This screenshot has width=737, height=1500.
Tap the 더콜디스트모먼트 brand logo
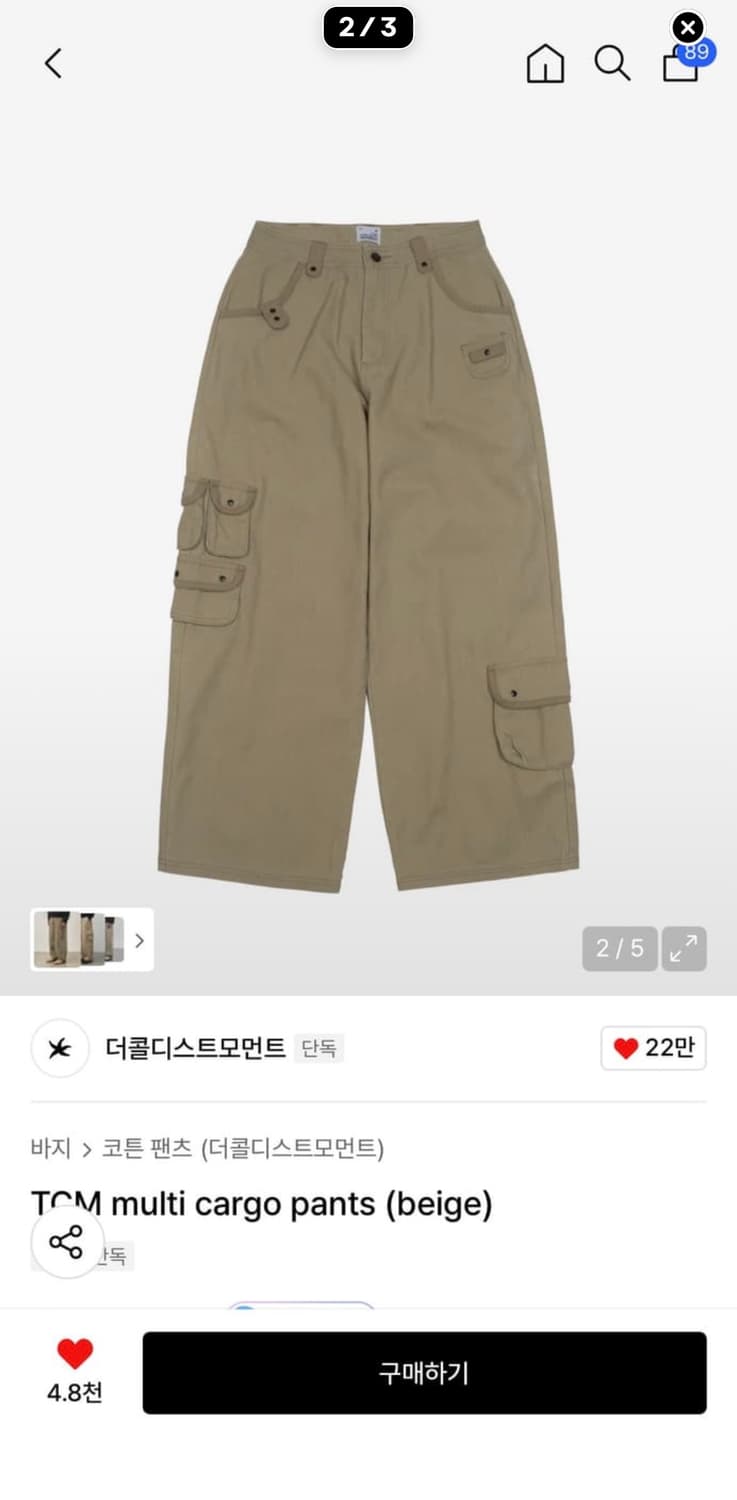click(x=59, y=1048)
